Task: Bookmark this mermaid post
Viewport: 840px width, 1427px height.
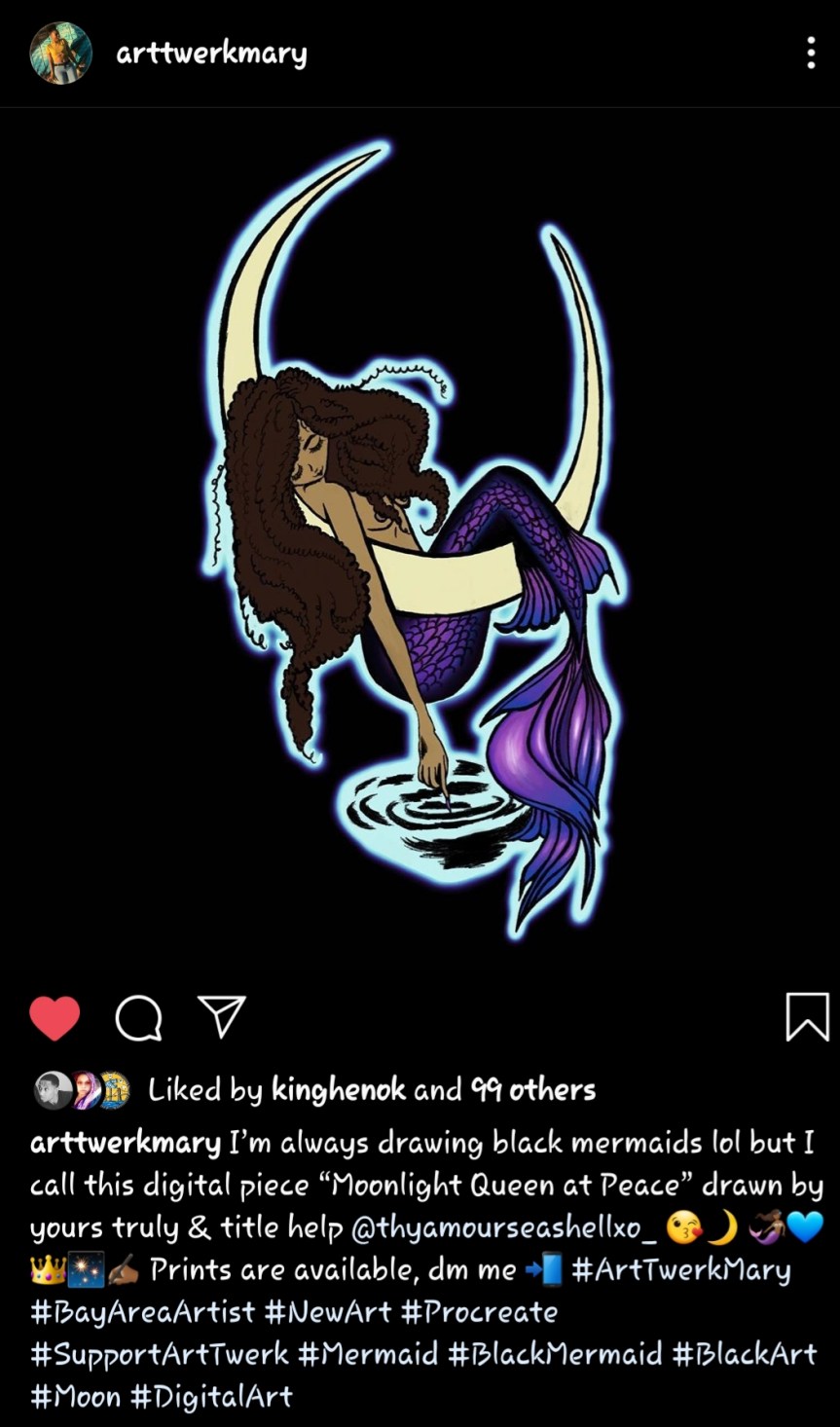Action: click(x=807, y=1018)
